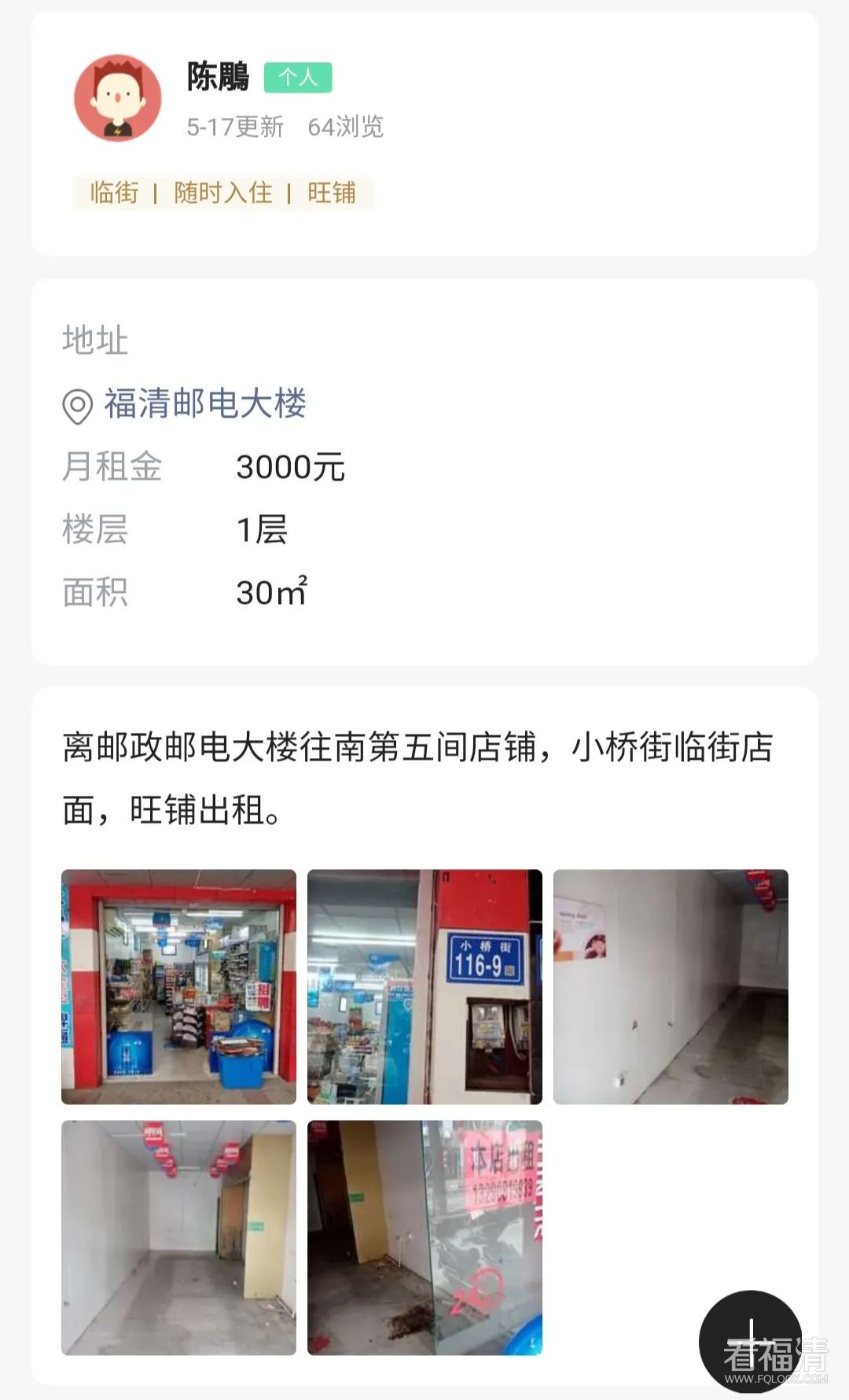View the photo of the empty white-walled interior
Screen dimensions: 849x1400
point(671,986)
